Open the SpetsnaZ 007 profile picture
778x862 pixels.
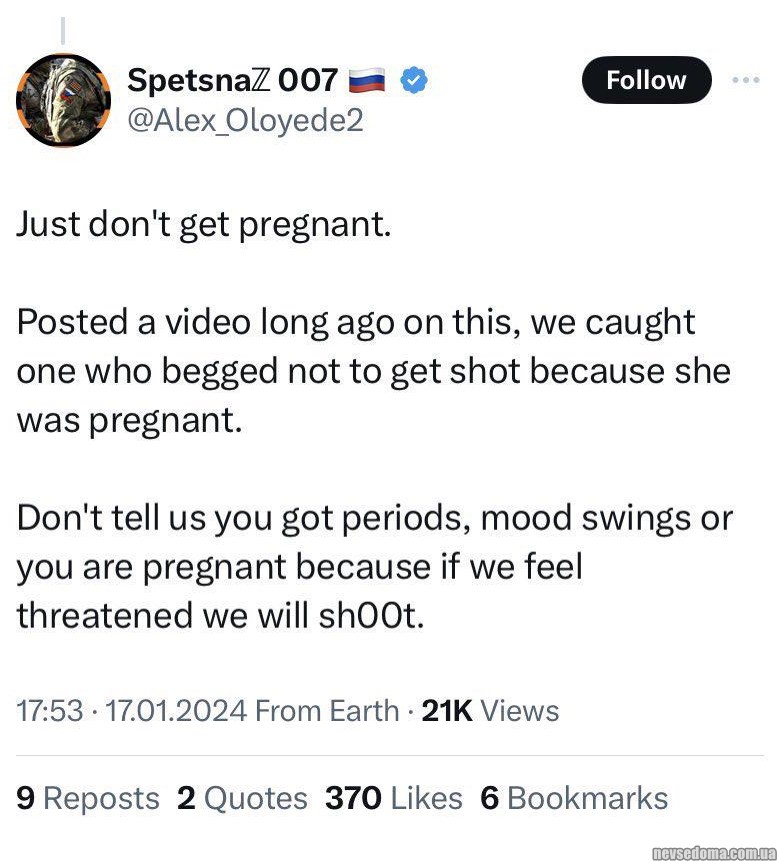(63, 100)
